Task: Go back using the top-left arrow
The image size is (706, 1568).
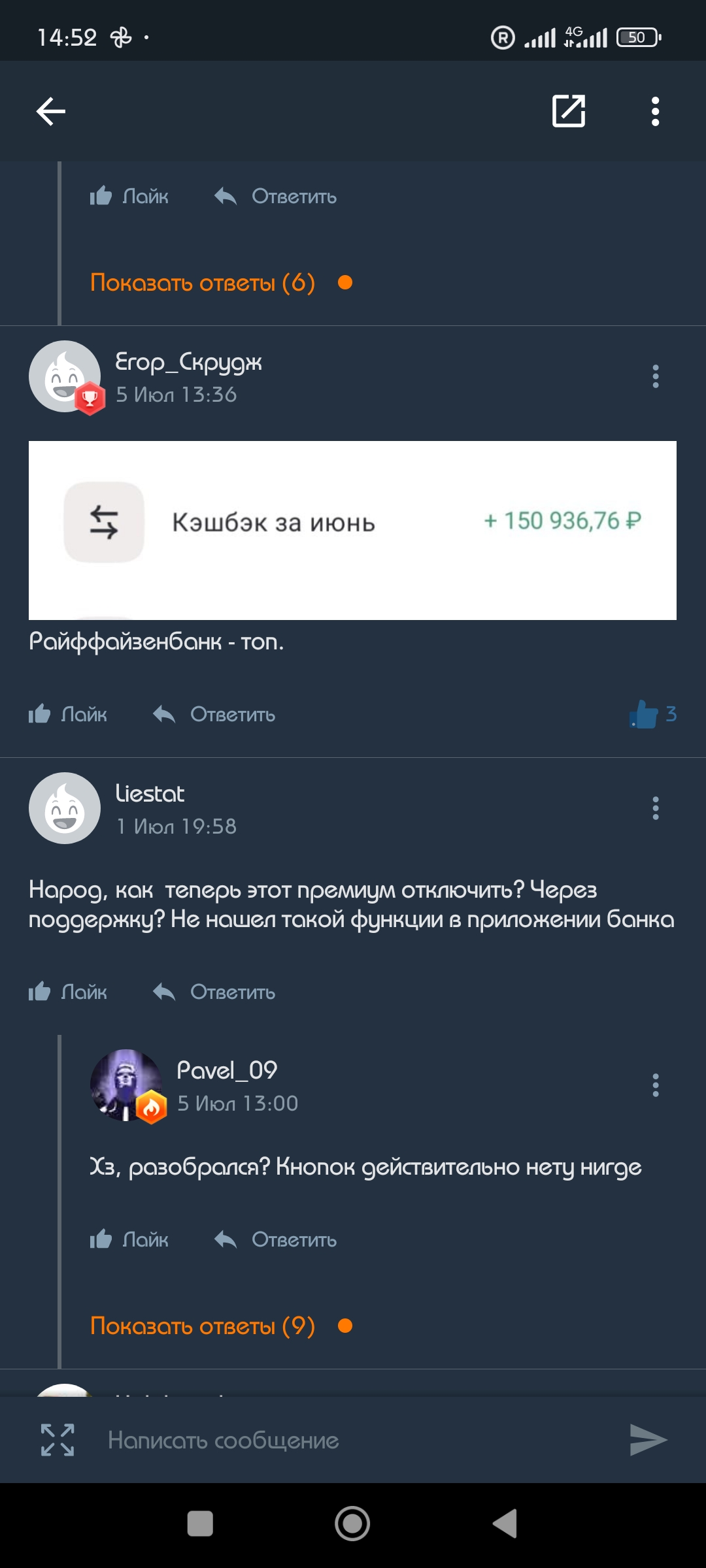Action: click(x=51, y=111)
